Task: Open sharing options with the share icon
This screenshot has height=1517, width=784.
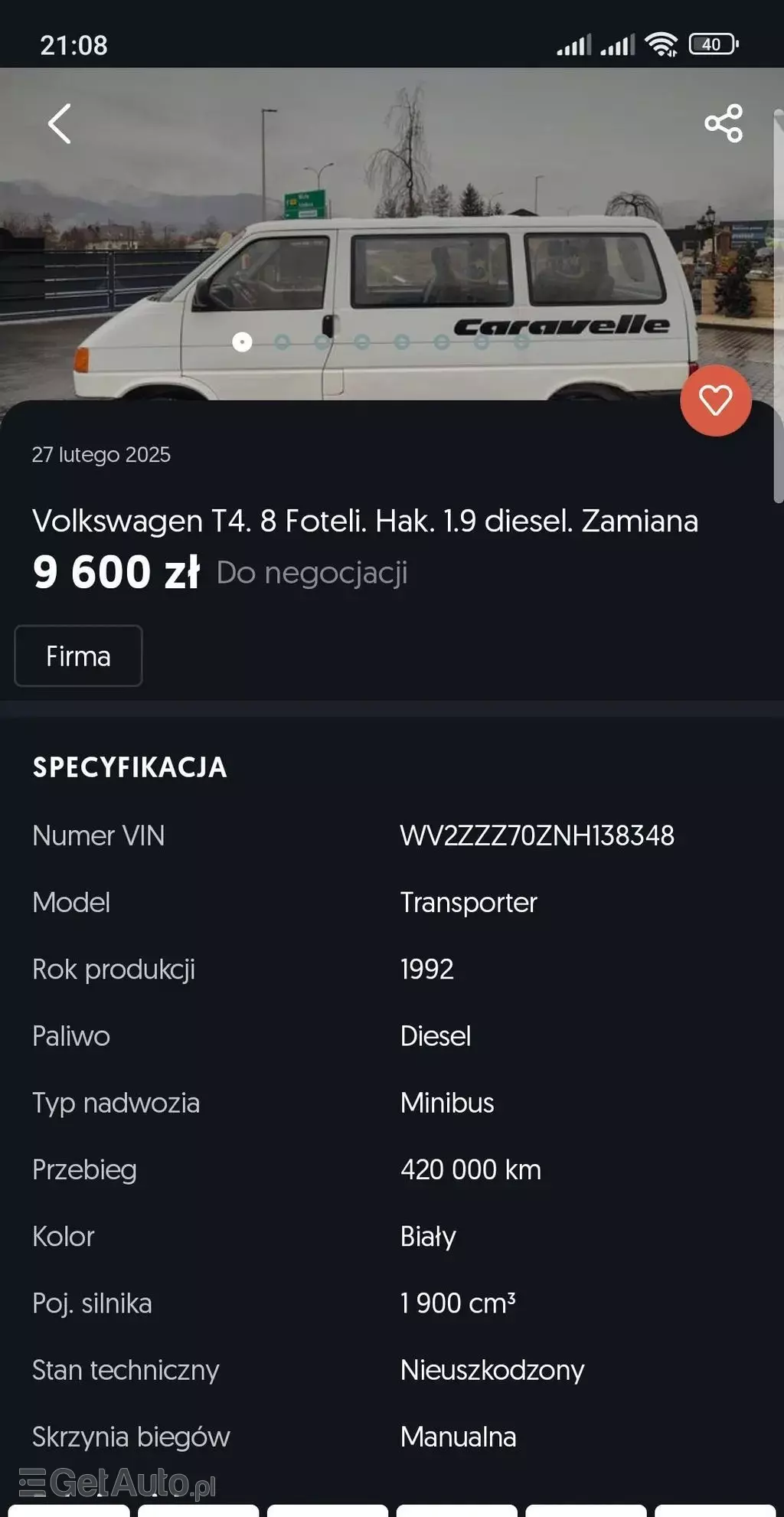Action: click(x=723, y=123)
